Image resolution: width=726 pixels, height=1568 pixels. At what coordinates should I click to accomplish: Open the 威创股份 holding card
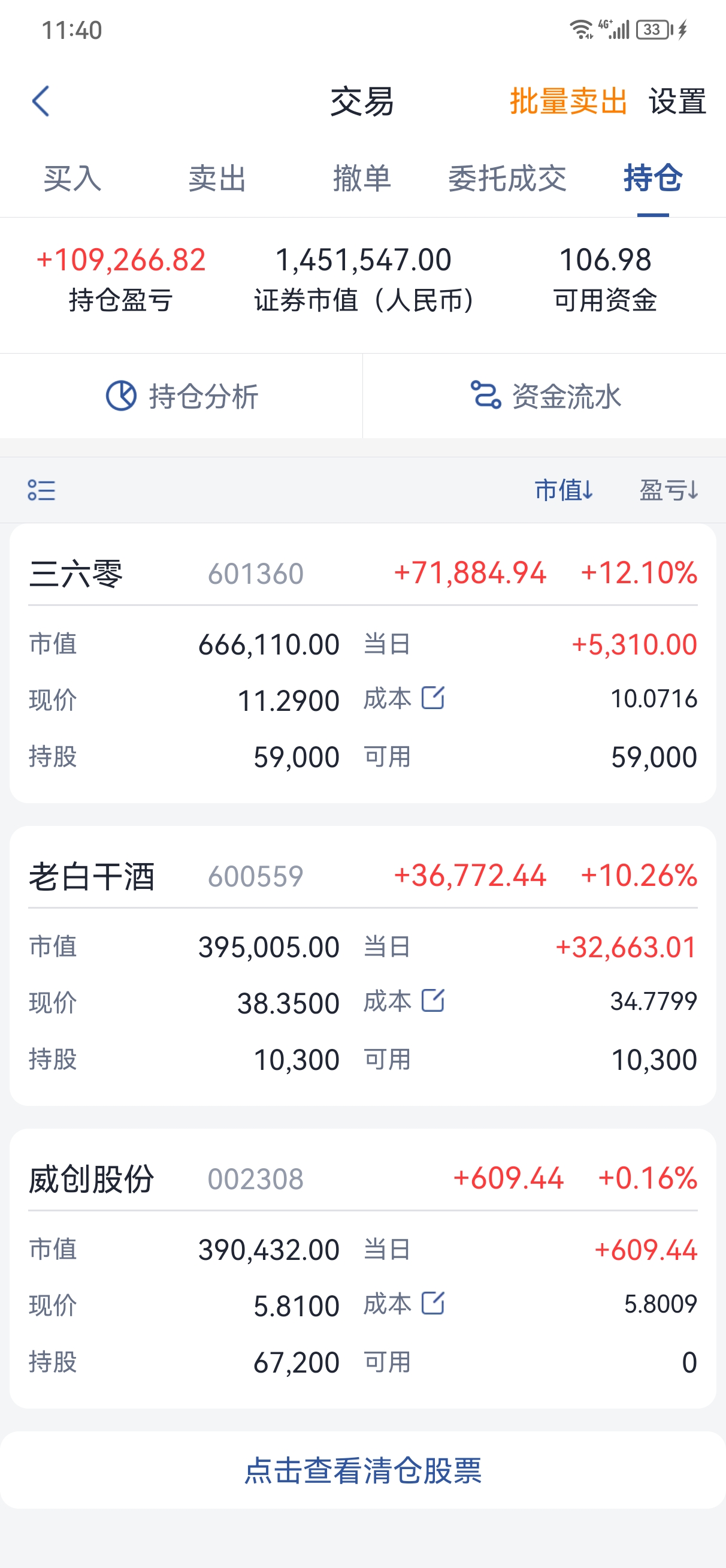point(362,1268)
